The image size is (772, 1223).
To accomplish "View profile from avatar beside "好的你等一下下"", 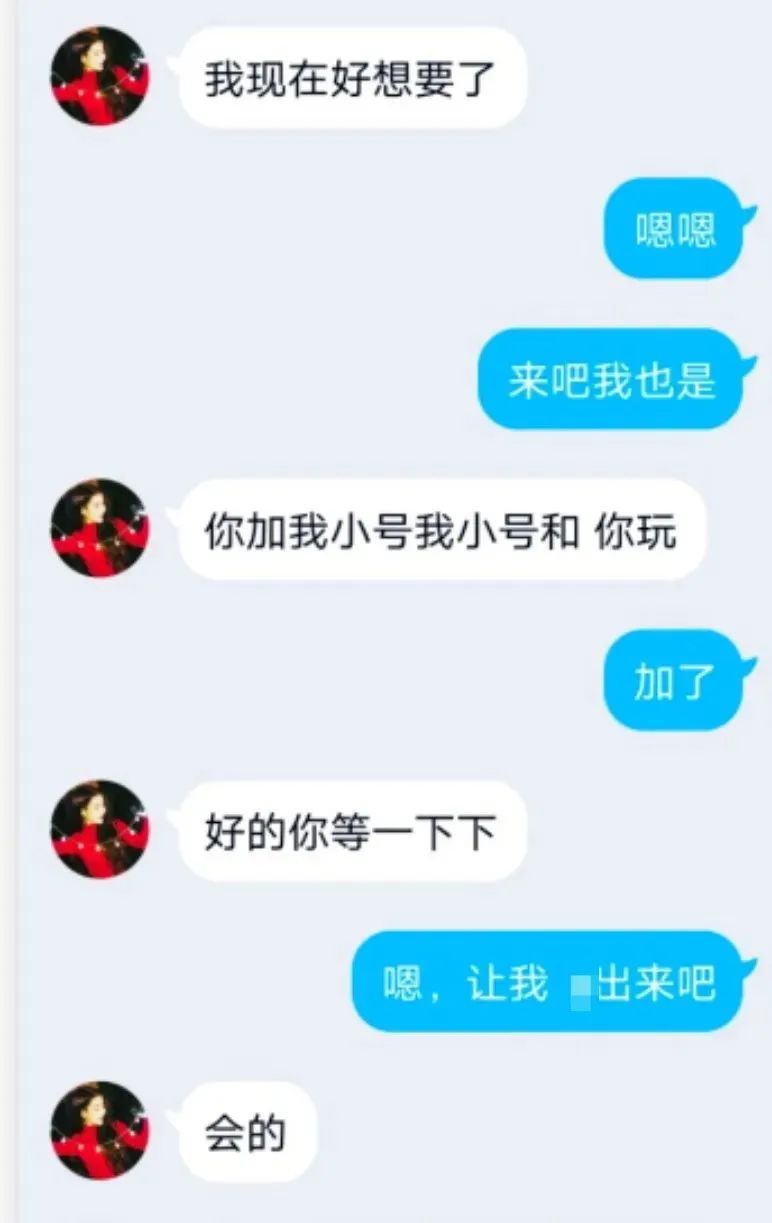I will click(100, 829).
